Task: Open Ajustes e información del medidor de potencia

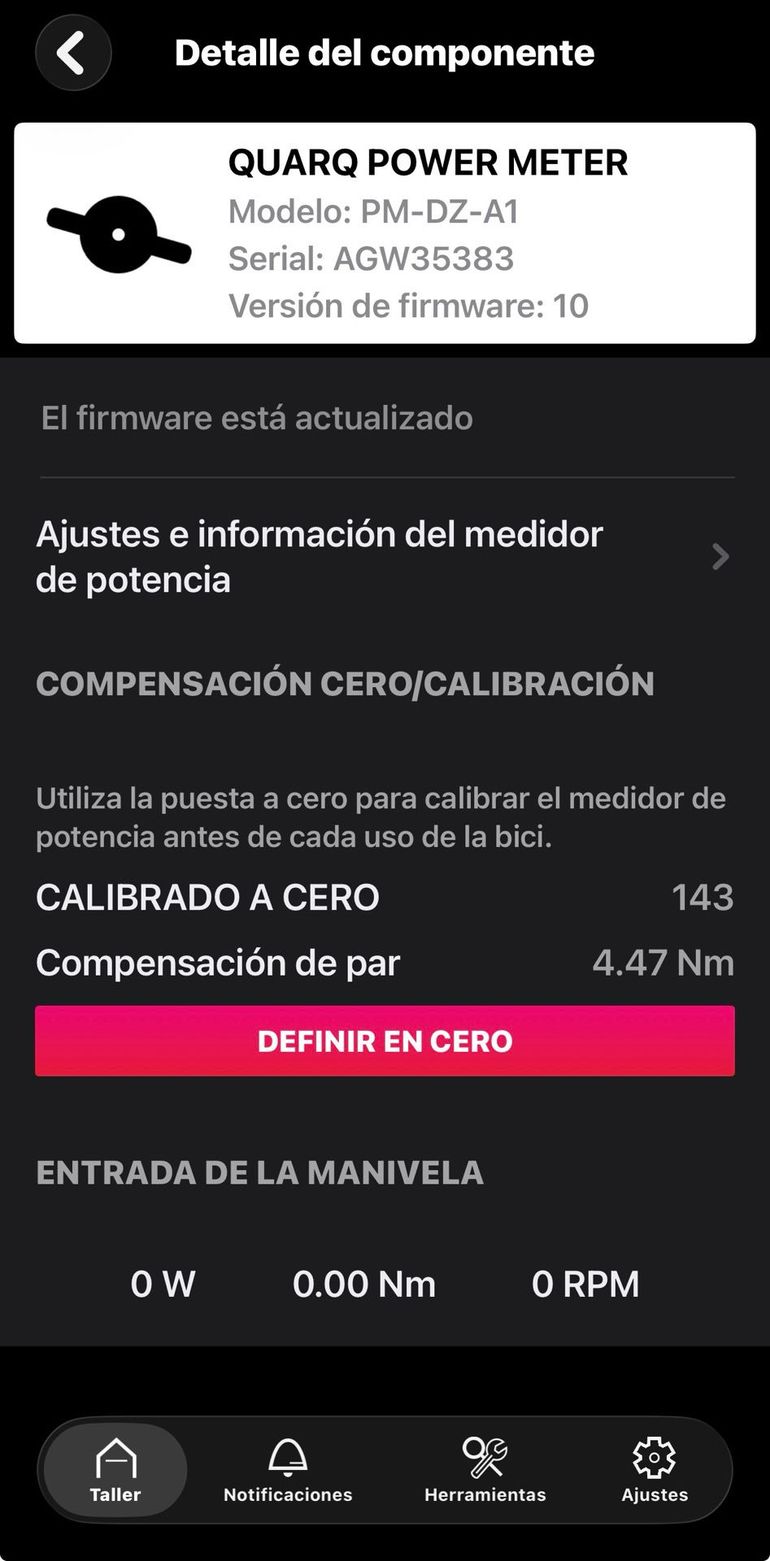Action: coord(385,557)
